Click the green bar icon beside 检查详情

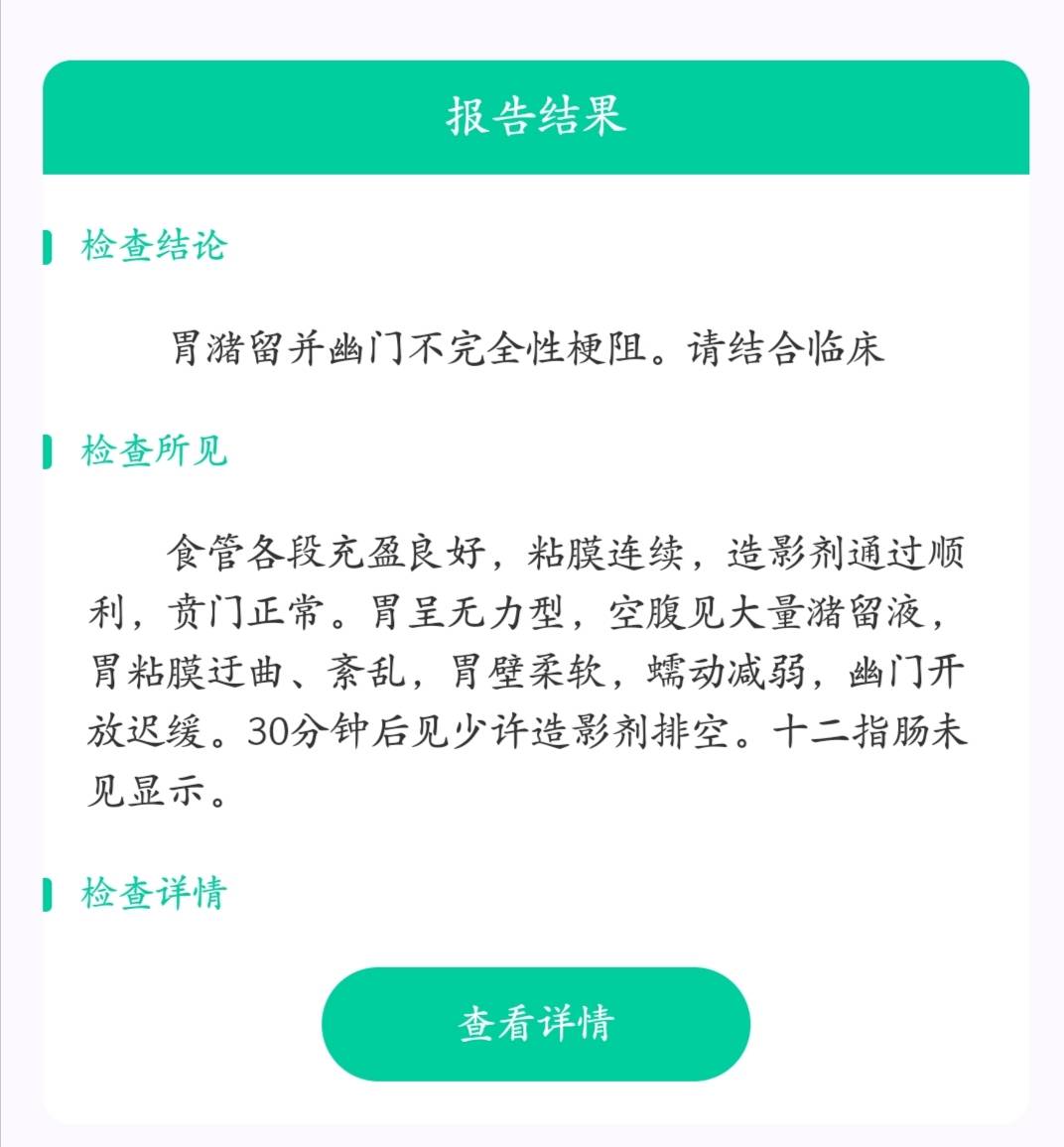pos(46,891)
